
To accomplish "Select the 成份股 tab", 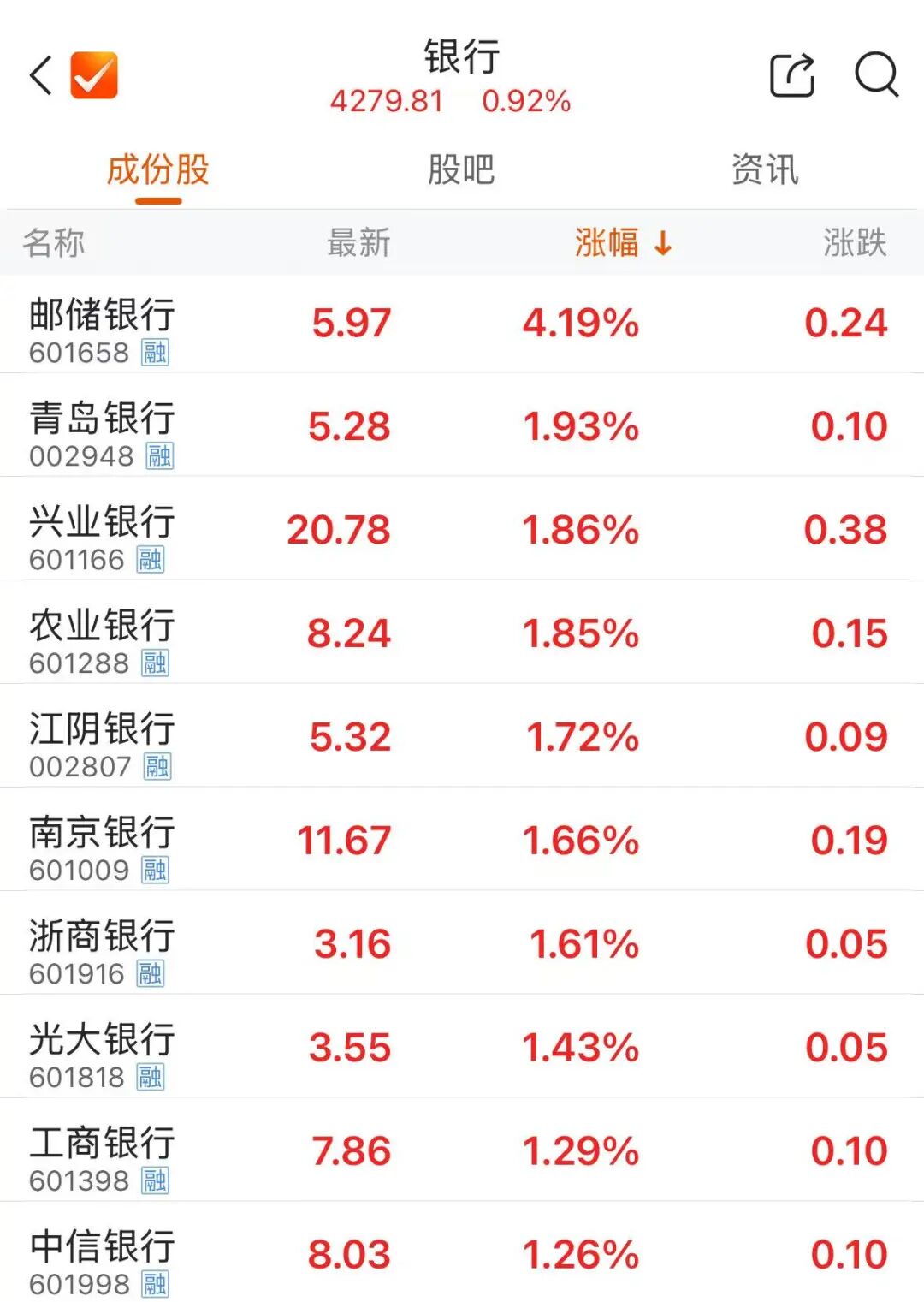I will [158, 169].
